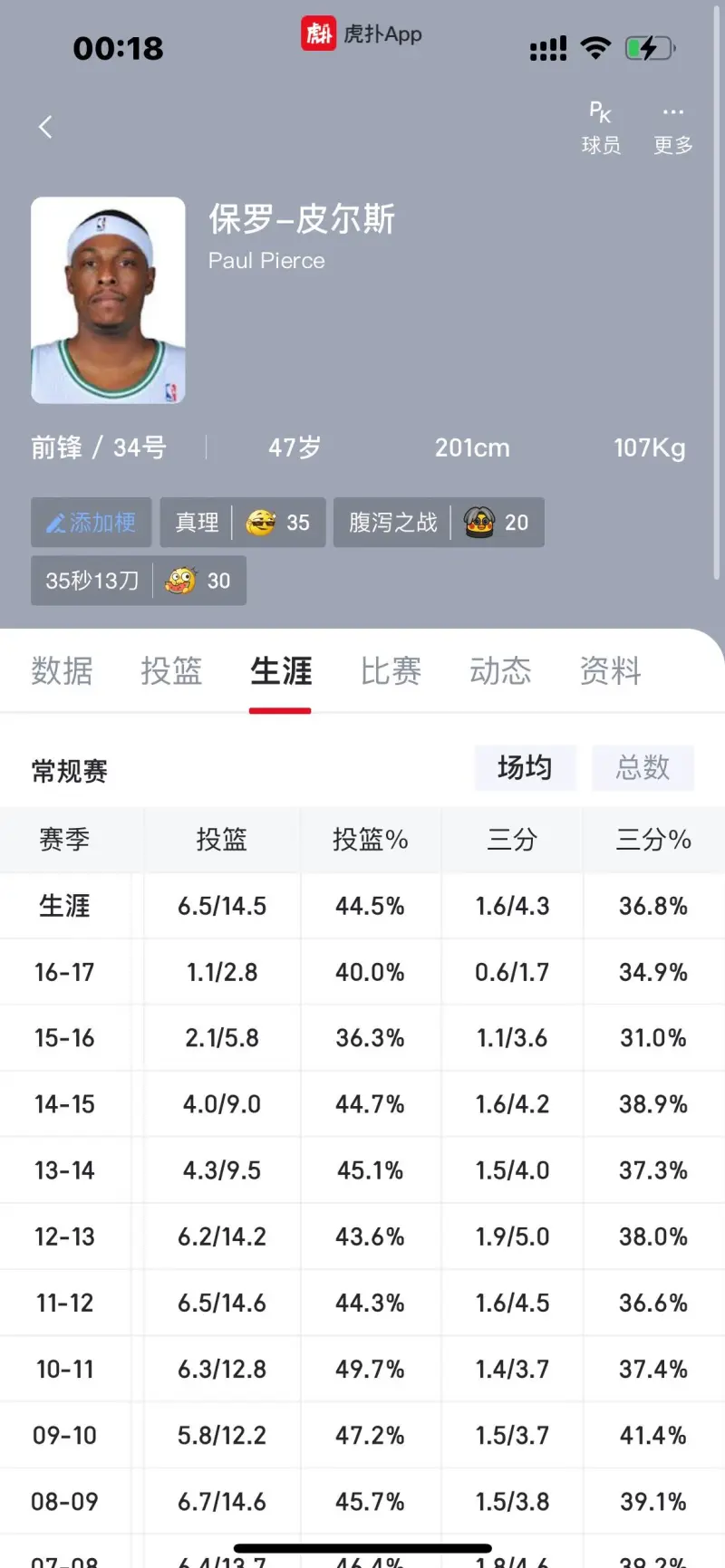
Task: Open Paul Pierce's player photo
Action: pyautogui.click(x=108, y=300)
